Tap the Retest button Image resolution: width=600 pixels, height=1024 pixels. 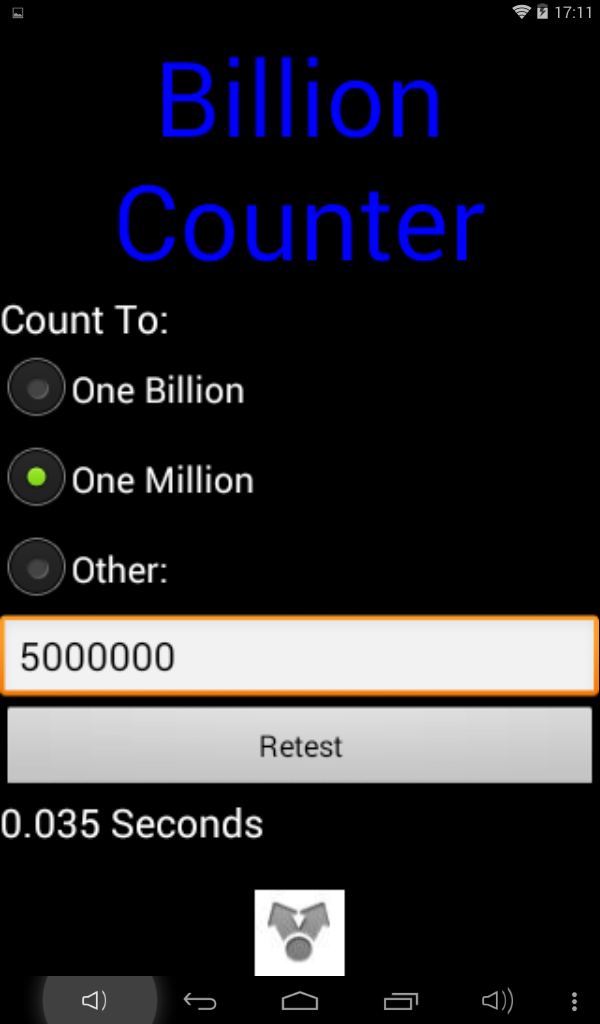pyautogui.click(x=300, y=746)
